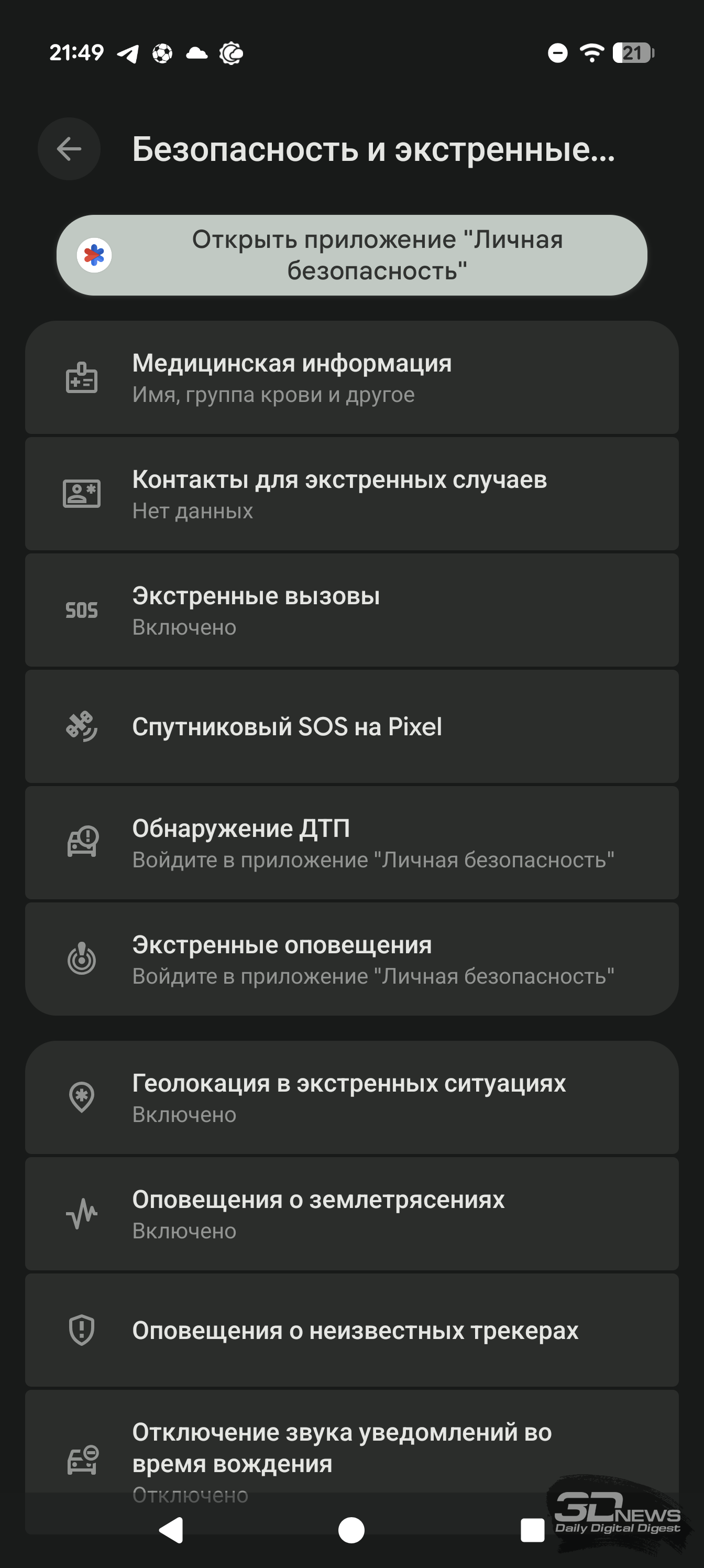704x1568 pixels.
Task: Open Медицинская информация settings
Action: click(x=351, y=378)
